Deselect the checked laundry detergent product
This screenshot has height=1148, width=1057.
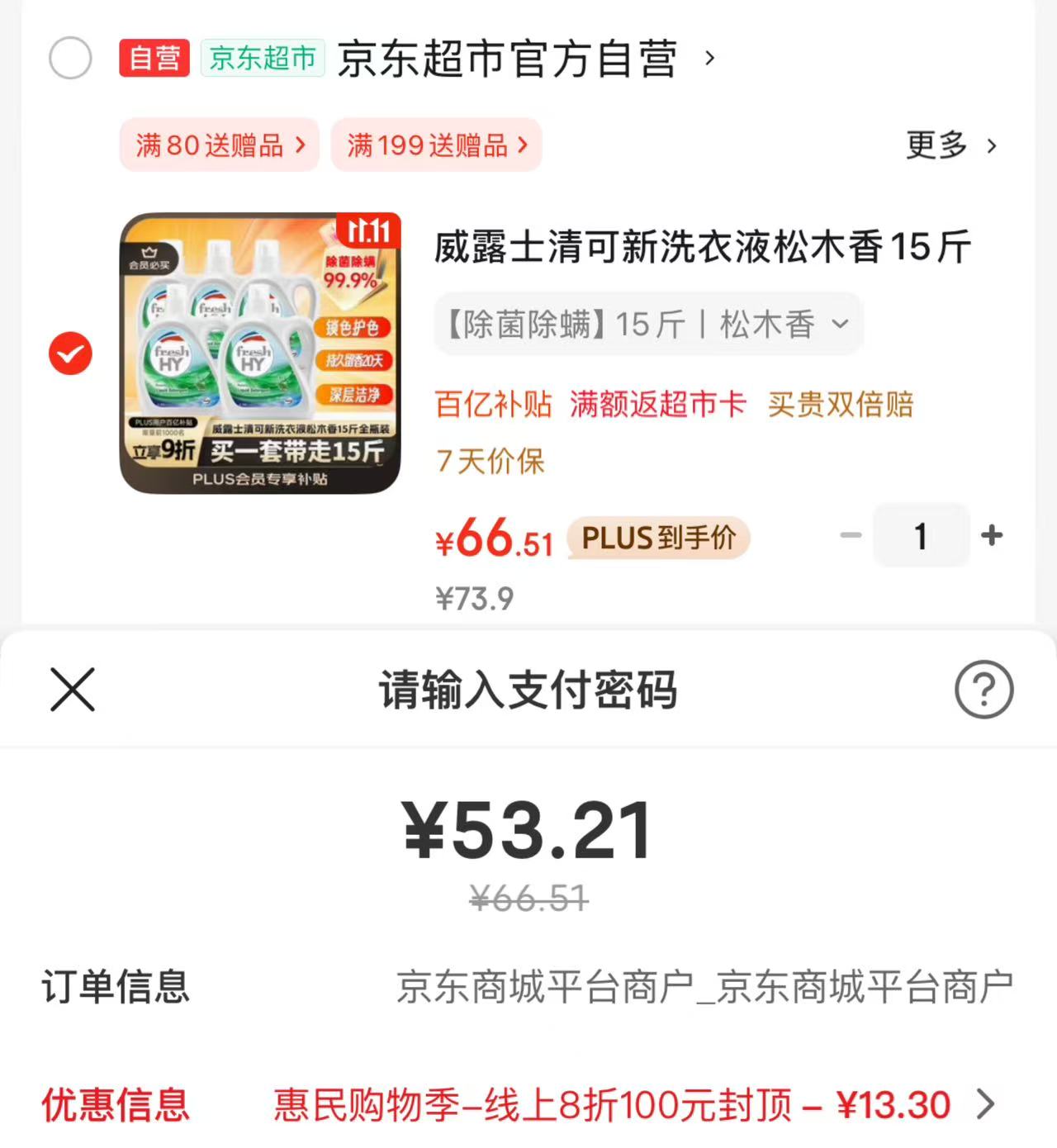(x=71, y=353)
